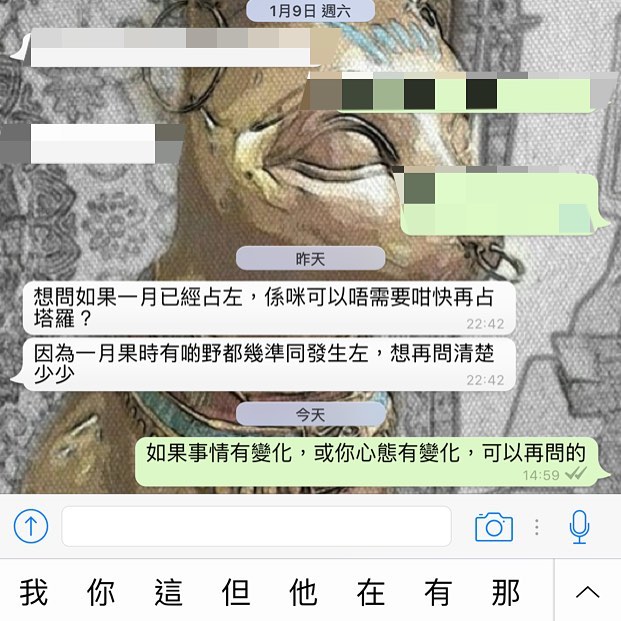
Task: Record a voice message with the microphone
Action: coord(579,526)
